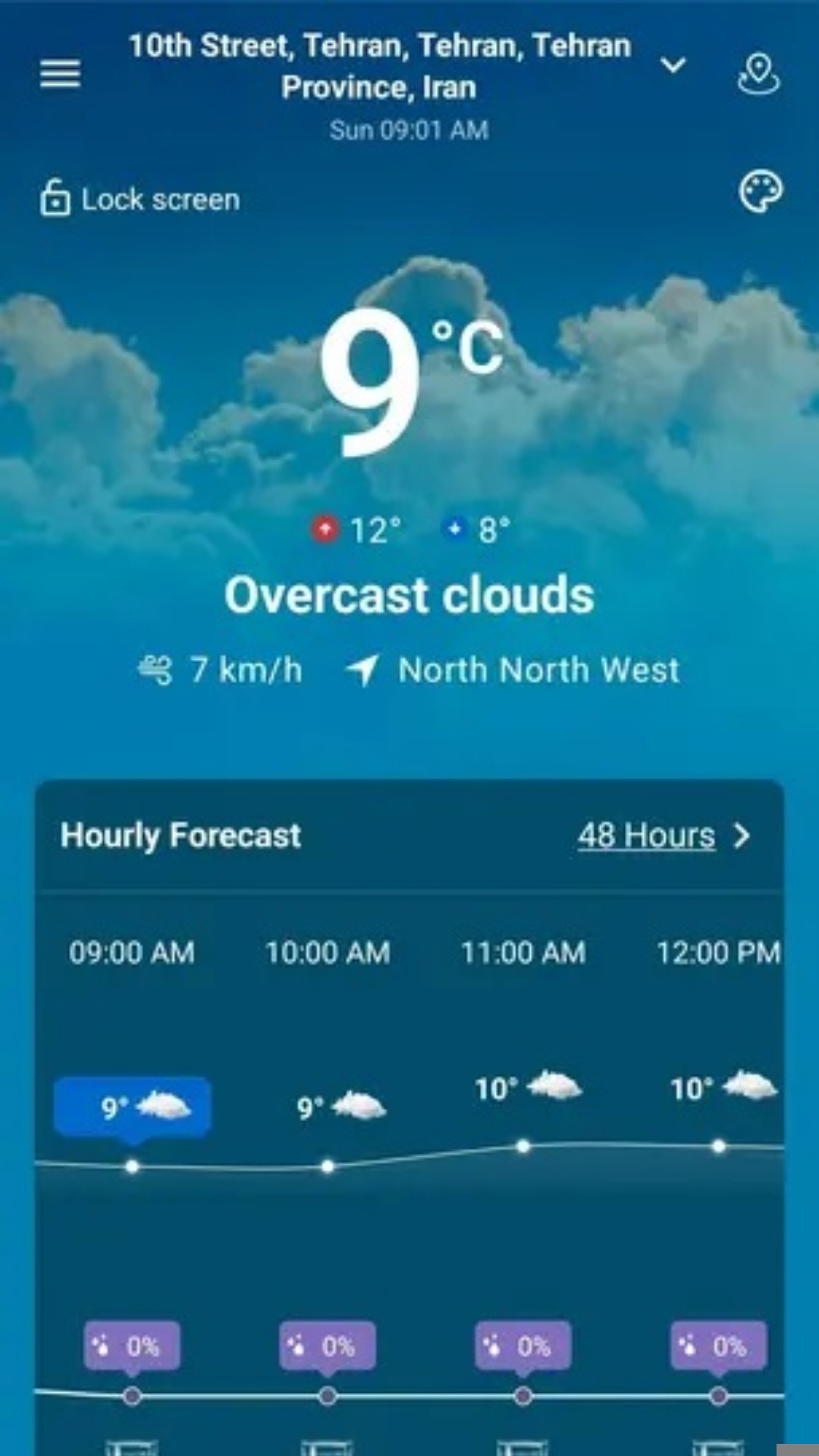Open the theme palette icon
The height and width of the screenshot is (1456, 819).
760,193
